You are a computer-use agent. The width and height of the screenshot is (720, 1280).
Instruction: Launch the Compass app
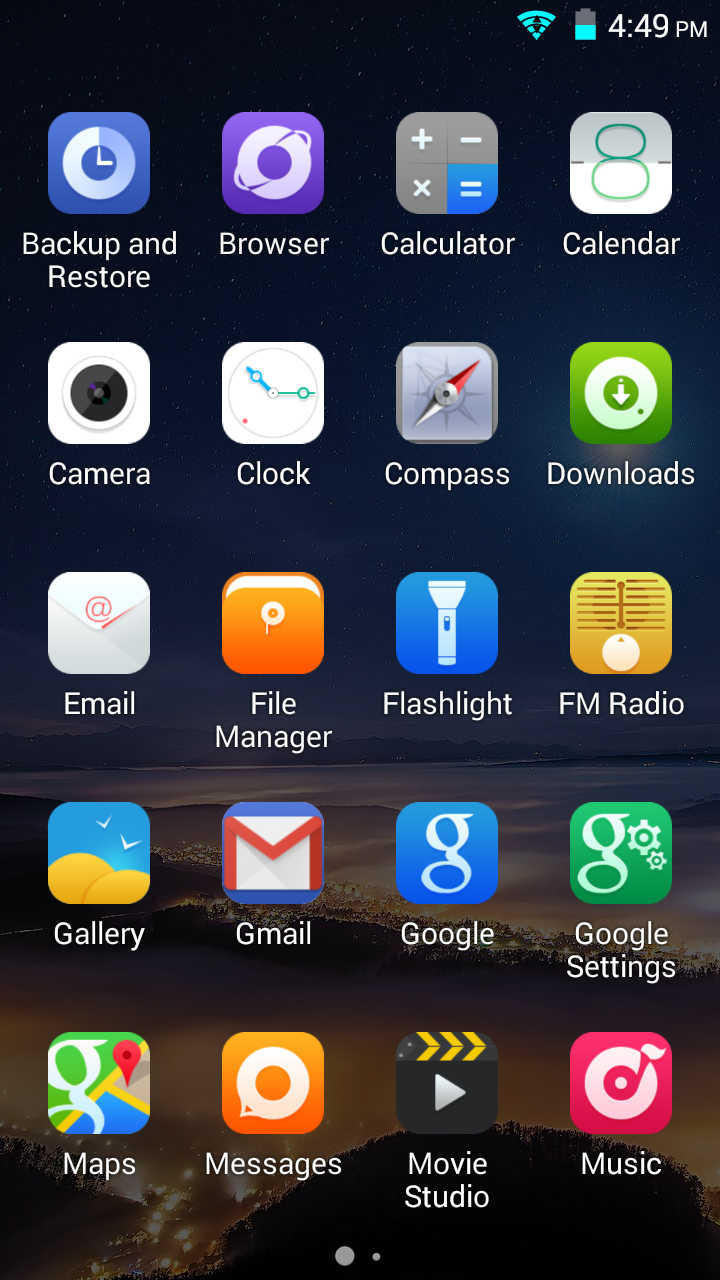447,393
